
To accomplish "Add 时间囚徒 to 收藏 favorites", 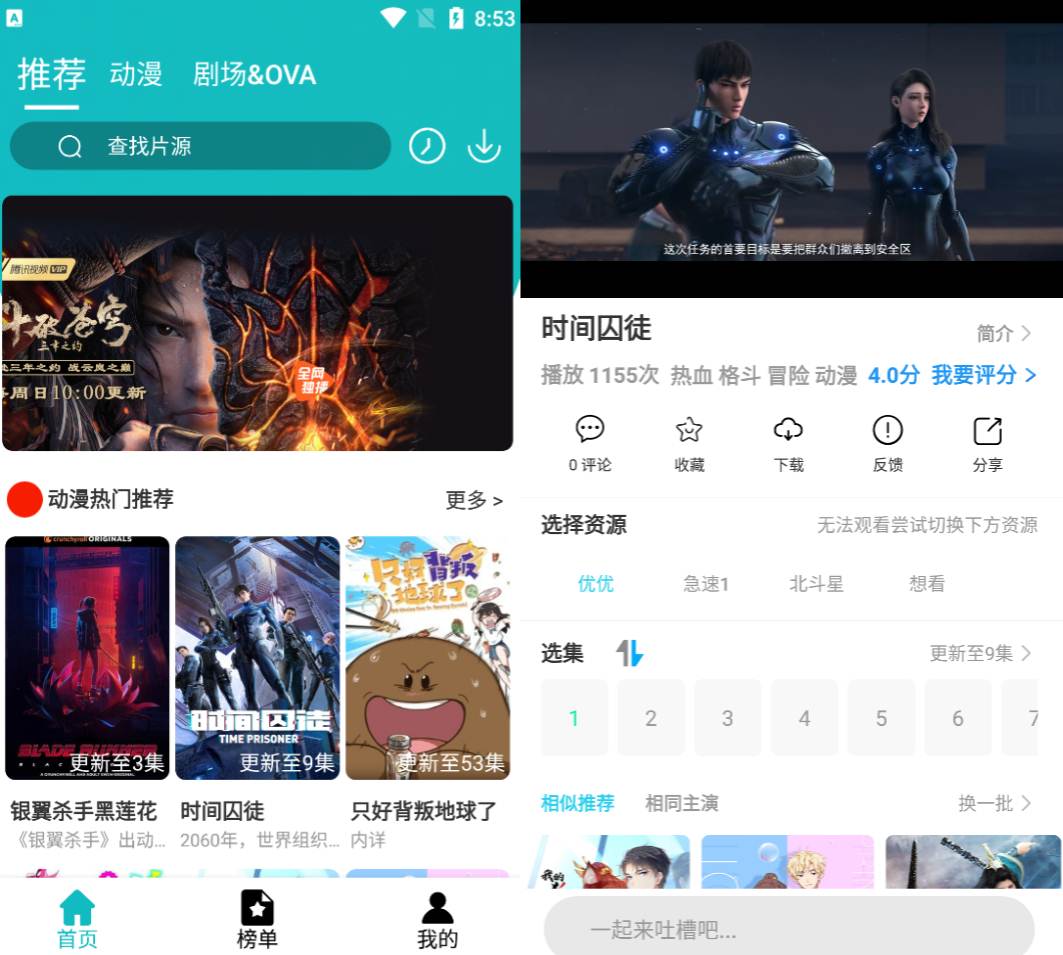I will (x=689, y=442).
